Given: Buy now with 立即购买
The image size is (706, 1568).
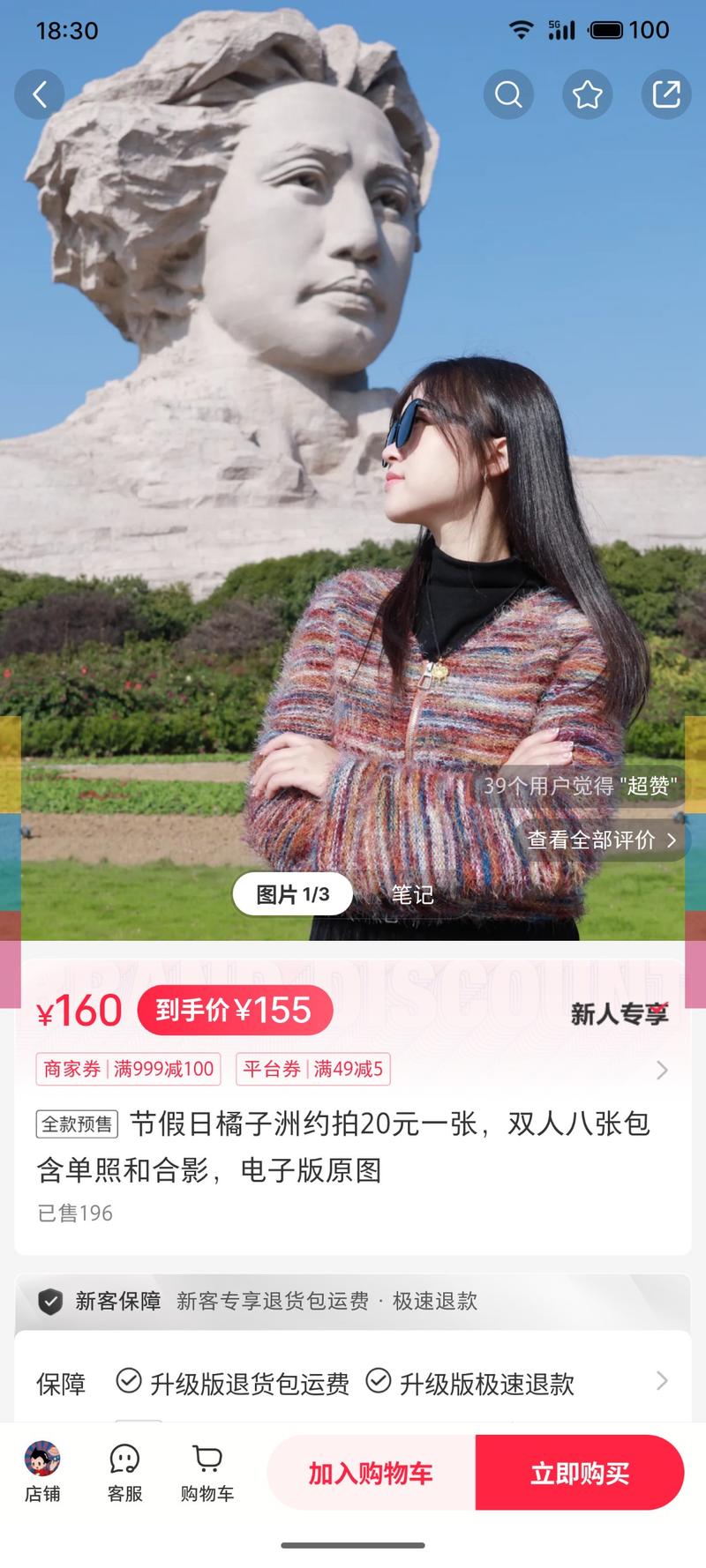Looking at the screenshot, I should coord(580,1473).
